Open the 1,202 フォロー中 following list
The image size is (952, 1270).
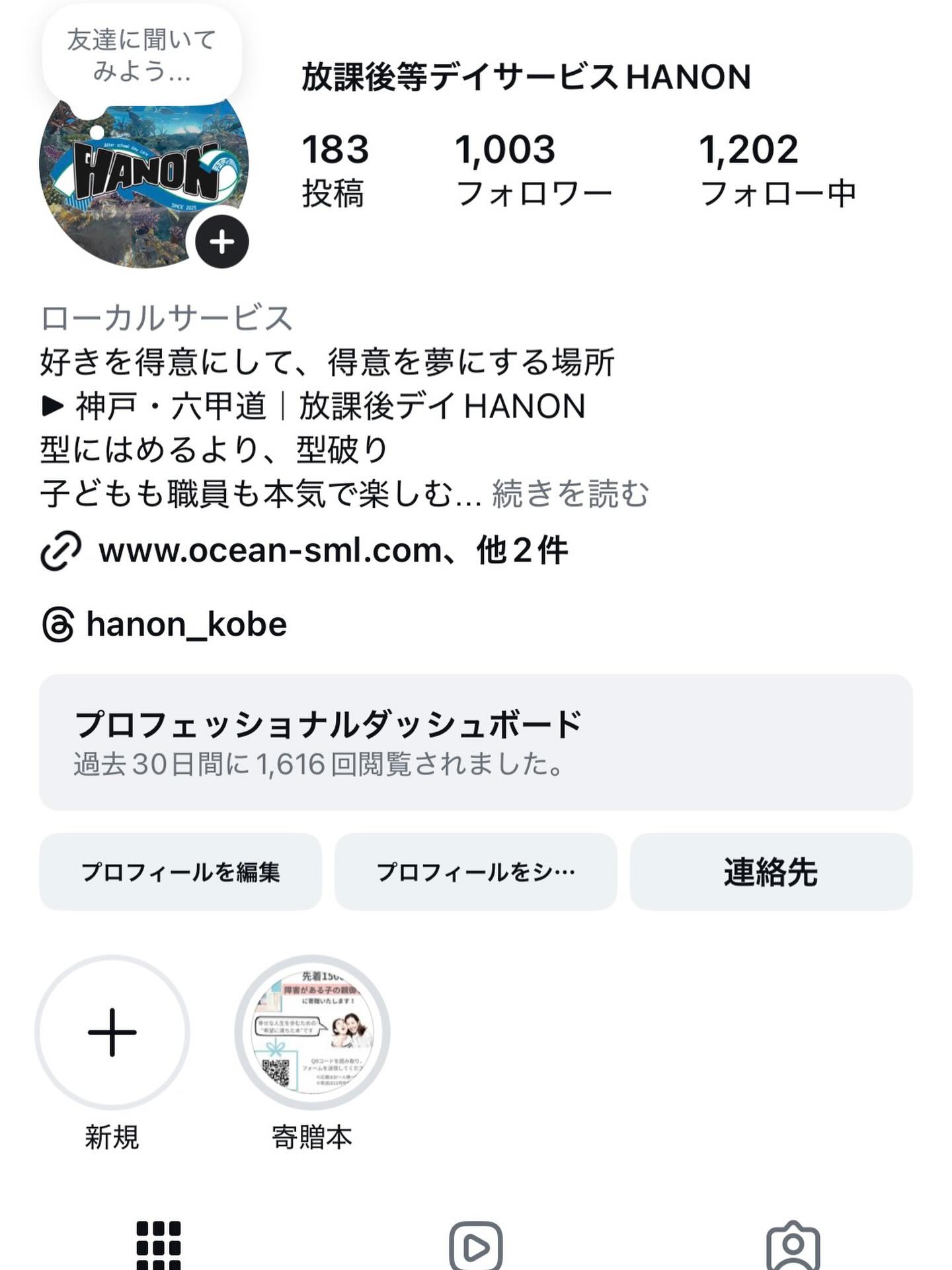(x=777, y=169)
